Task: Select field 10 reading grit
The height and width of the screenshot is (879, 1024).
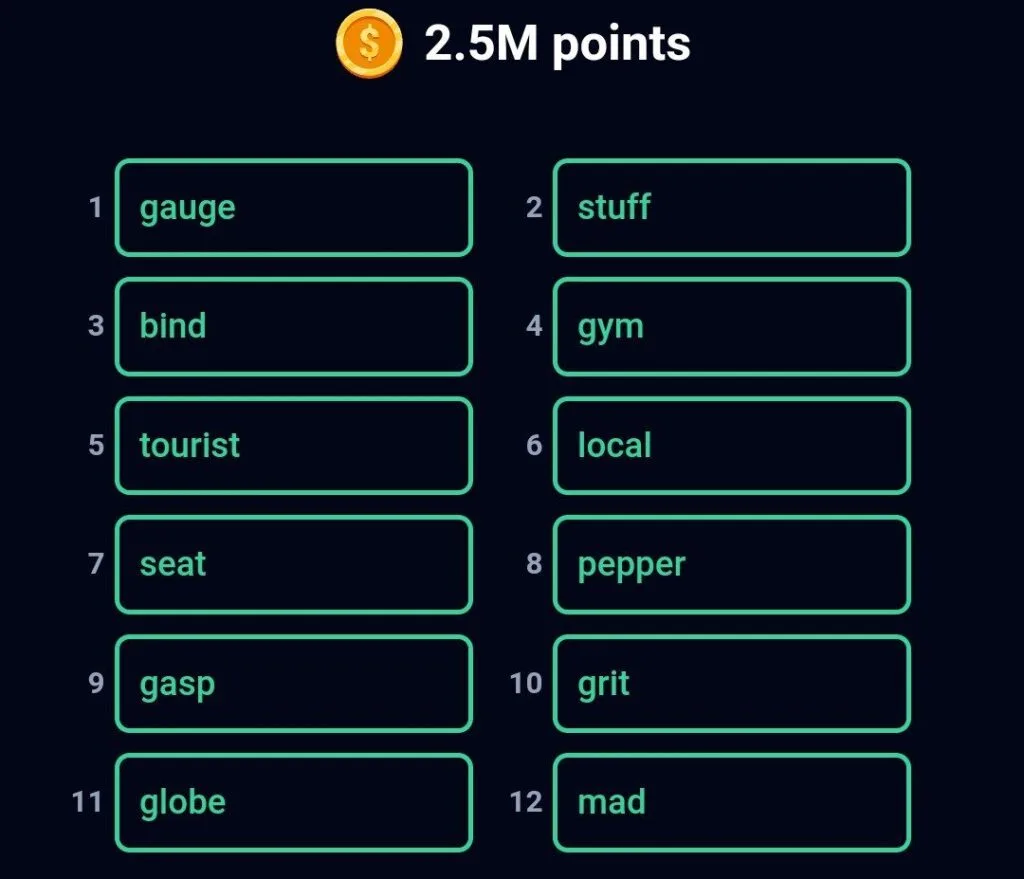Action: pos(731,684)
